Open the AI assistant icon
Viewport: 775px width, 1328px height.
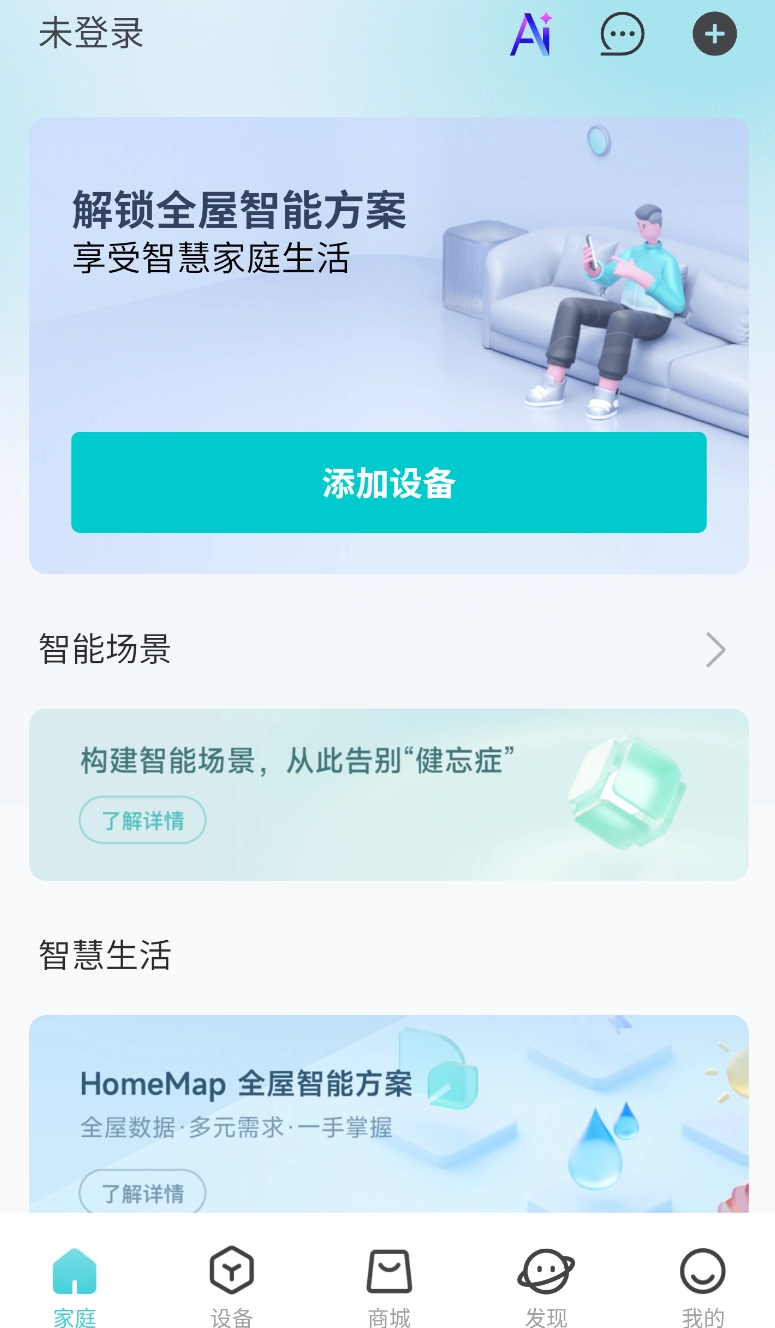coord(533,34)
